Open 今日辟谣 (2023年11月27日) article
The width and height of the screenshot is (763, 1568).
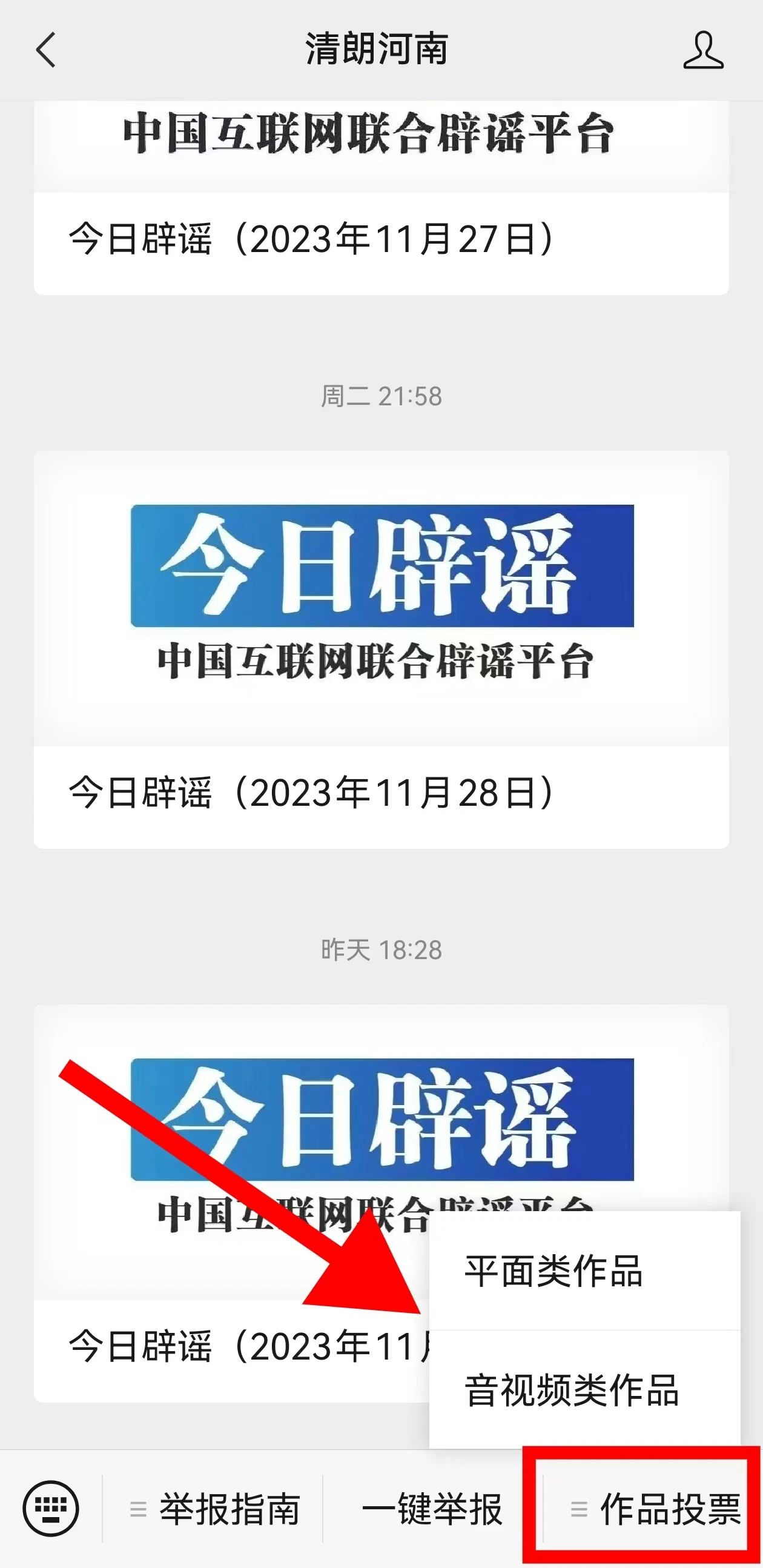click(310, 239)
